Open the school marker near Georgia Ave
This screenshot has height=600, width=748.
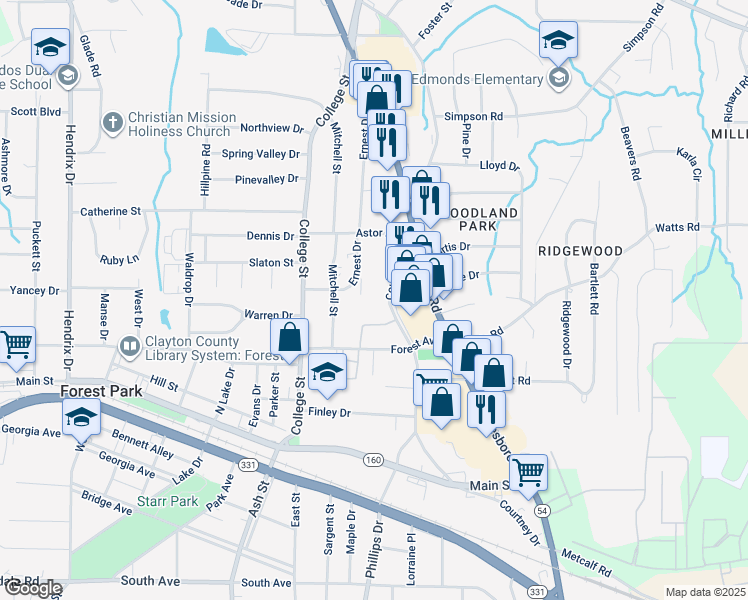pyautogui.click(x=82, y=418)
